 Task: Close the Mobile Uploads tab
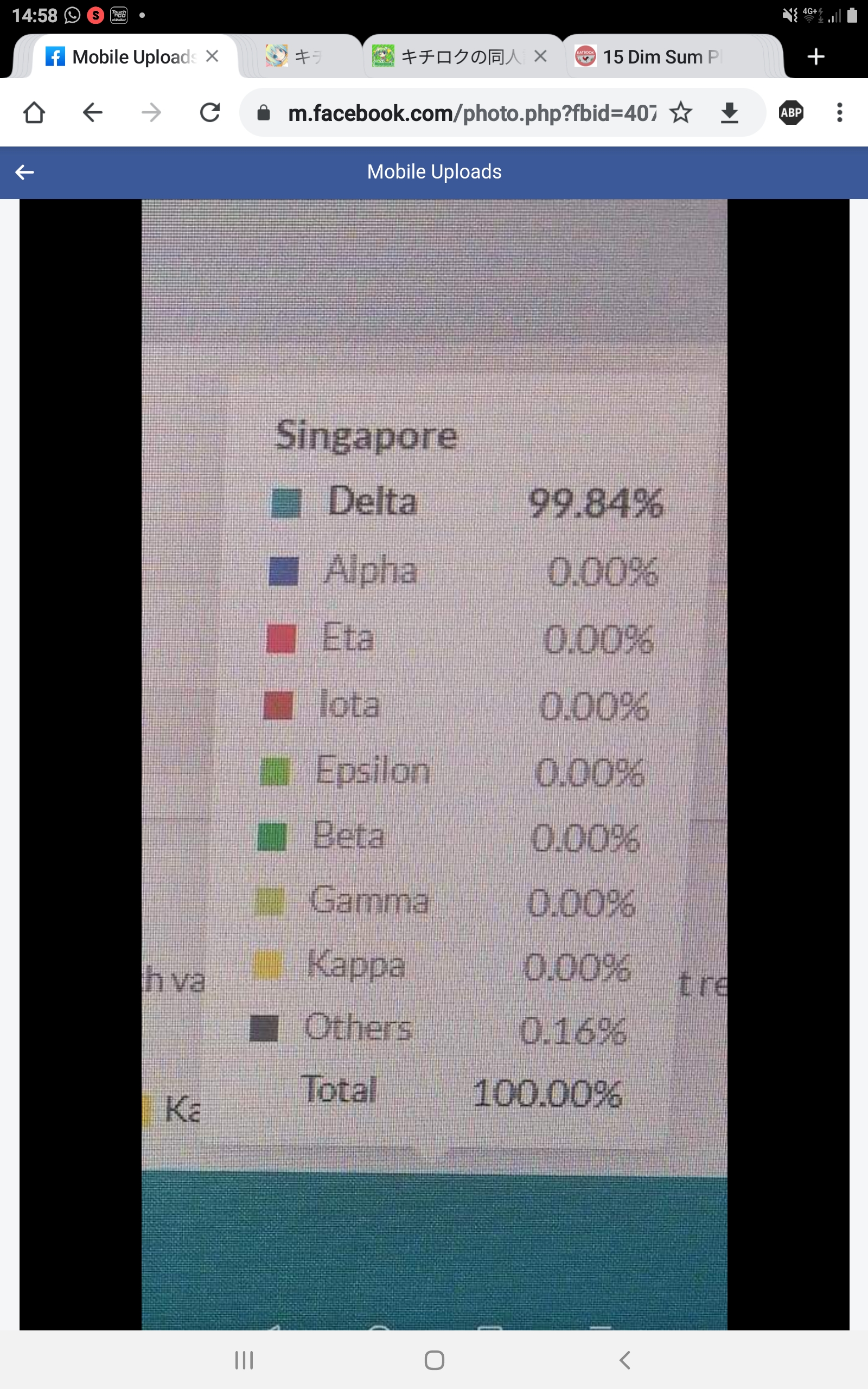(x=213, y=56)
